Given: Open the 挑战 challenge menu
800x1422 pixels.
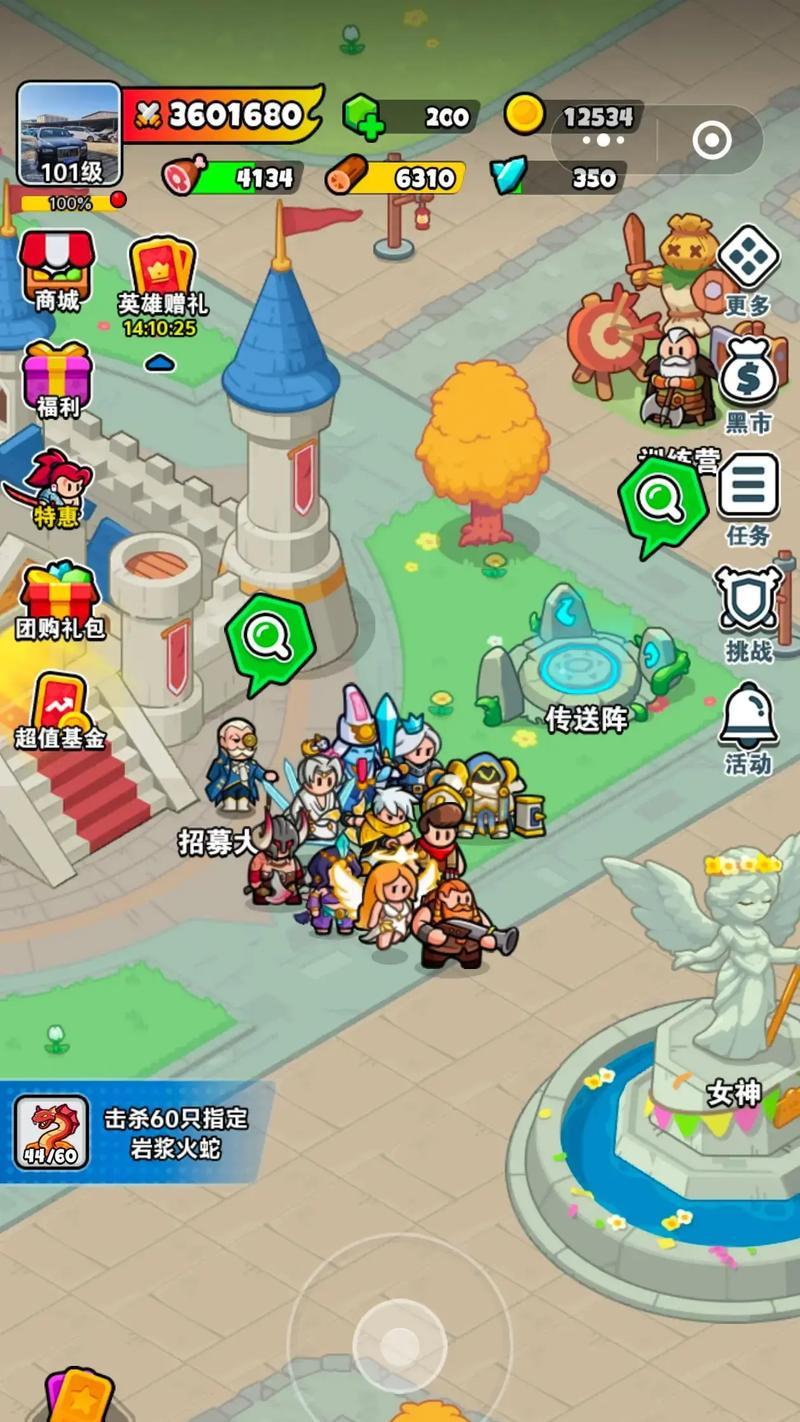Looking at the screenshot, I should point(748,612).
